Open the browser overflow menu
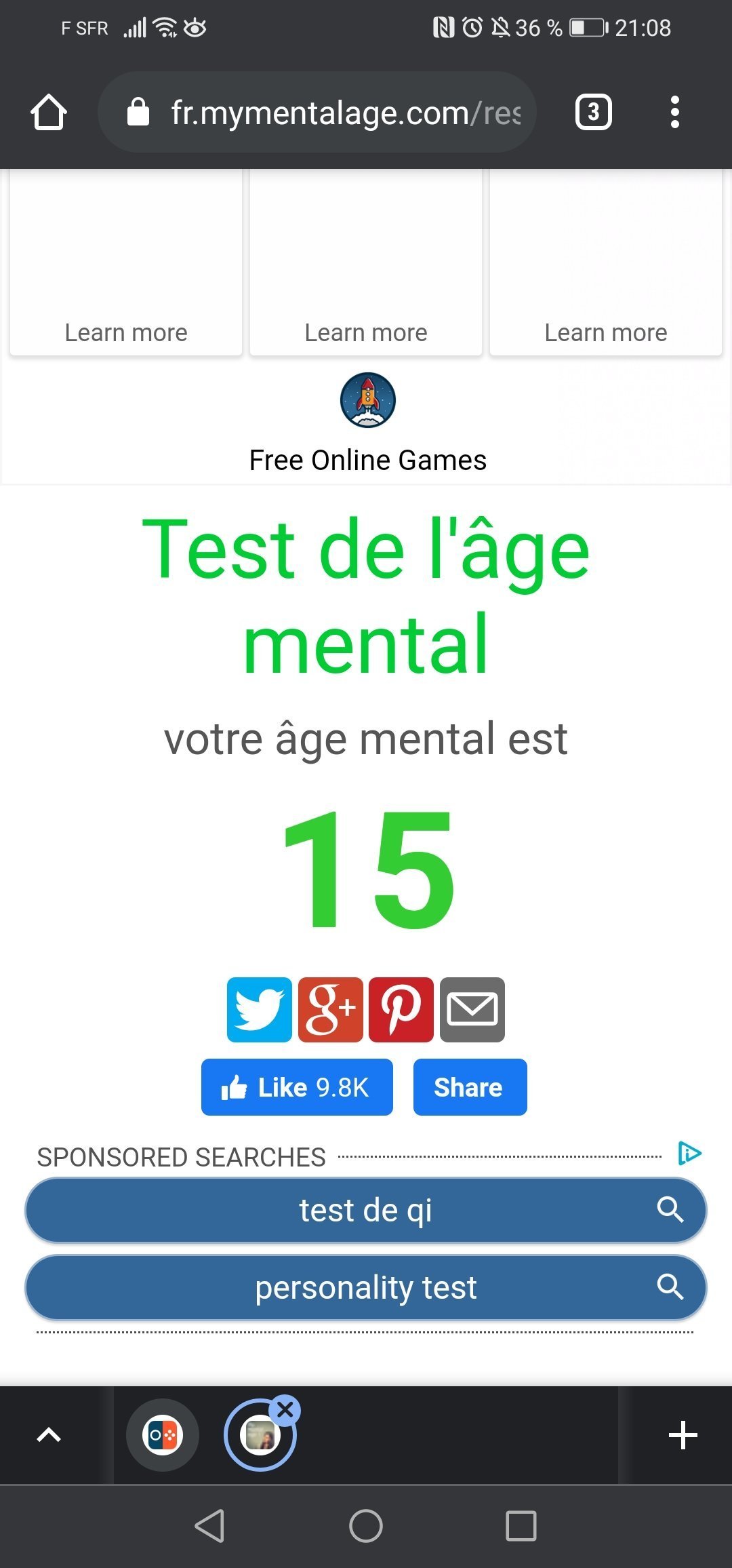 pos(674,112)
